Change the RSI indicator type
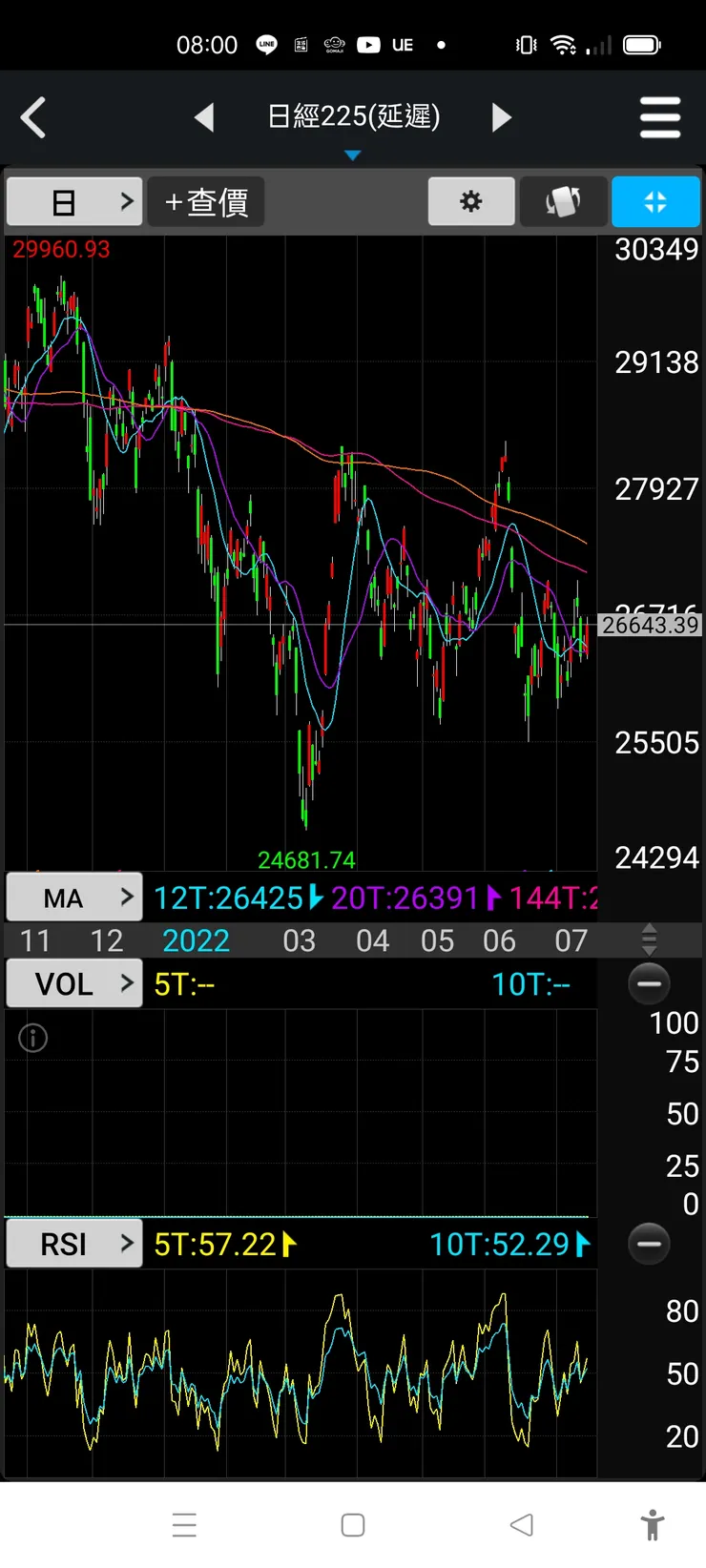The image size is (706, 1568). click(74, 1244)
